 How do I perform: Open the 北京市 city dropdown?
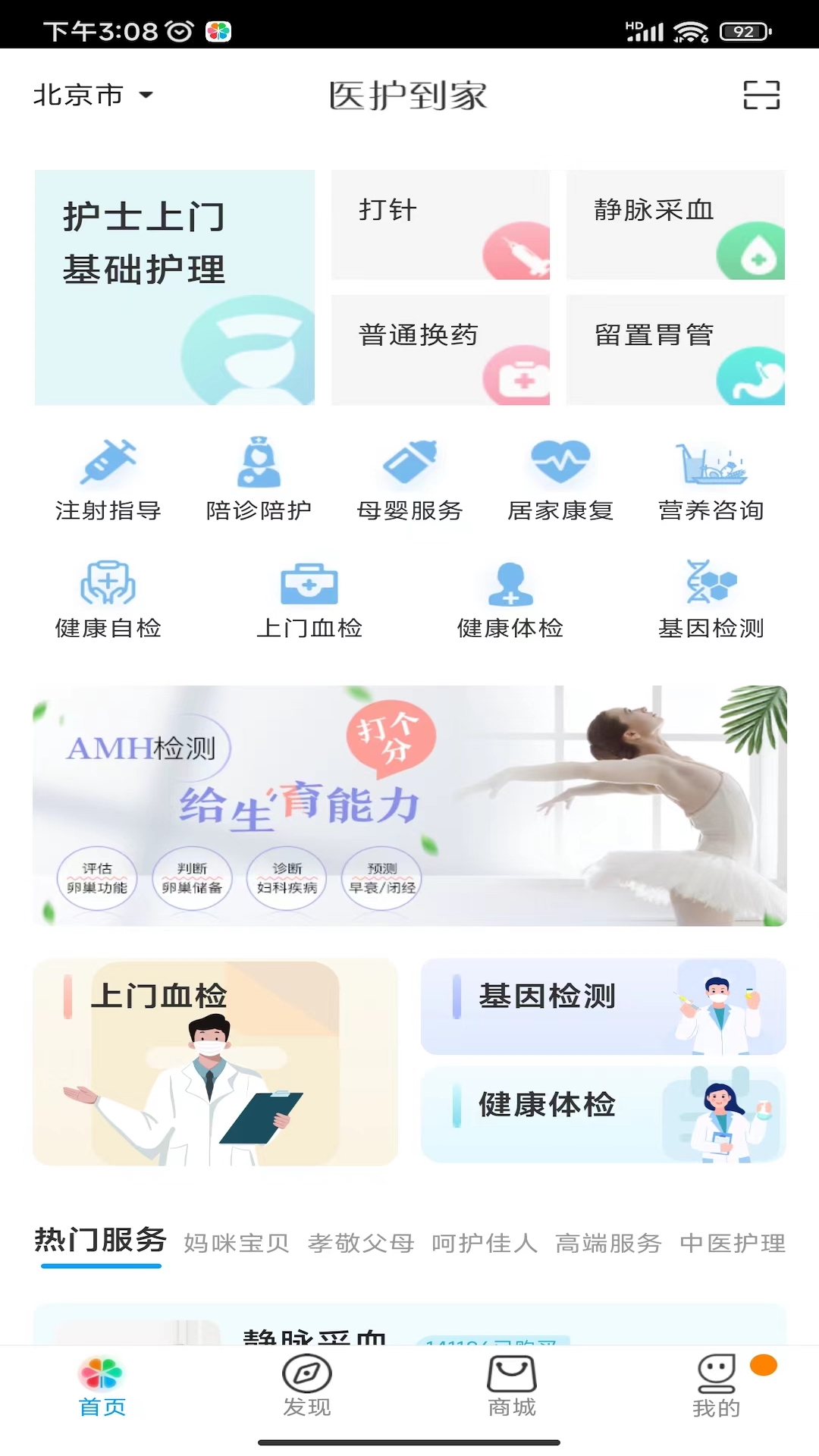[93, 95]
